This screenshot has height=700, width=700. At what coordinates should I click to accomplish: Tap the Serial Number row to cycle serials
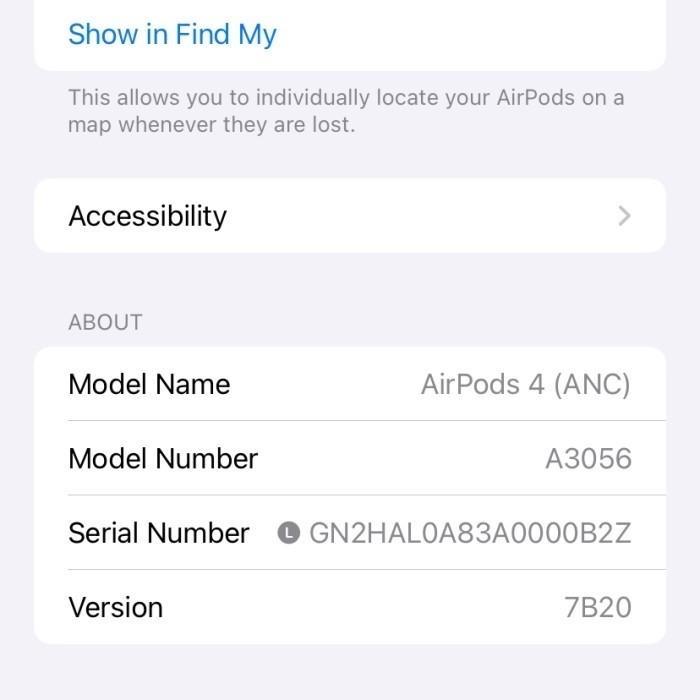pyautogui.click(x=349, y=533)
